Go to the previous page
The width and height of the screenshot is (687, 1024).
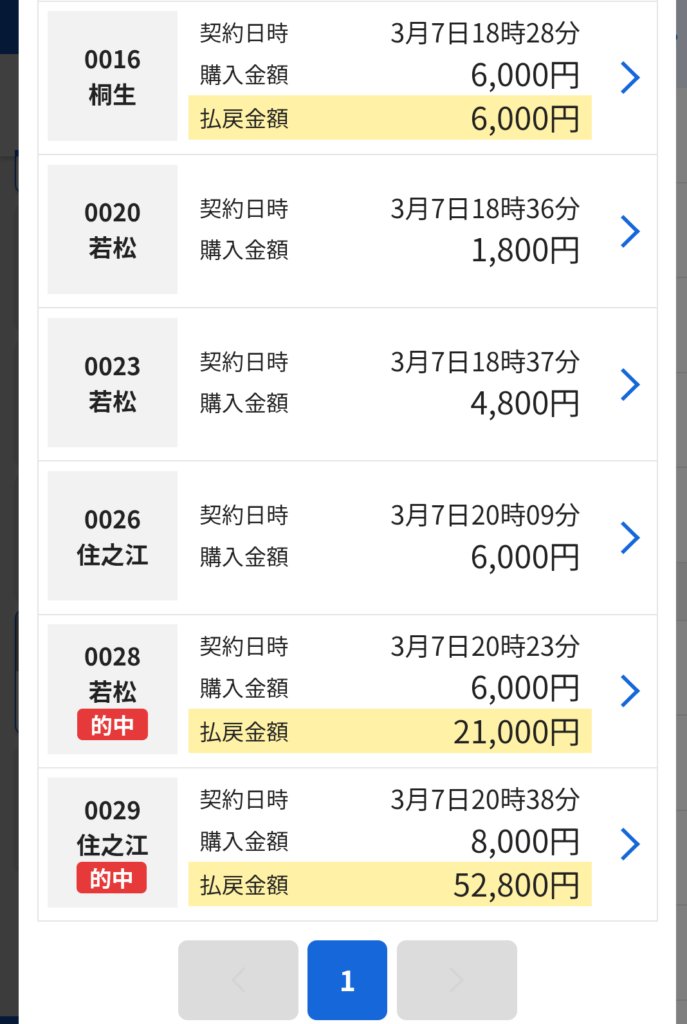[238, 981]
